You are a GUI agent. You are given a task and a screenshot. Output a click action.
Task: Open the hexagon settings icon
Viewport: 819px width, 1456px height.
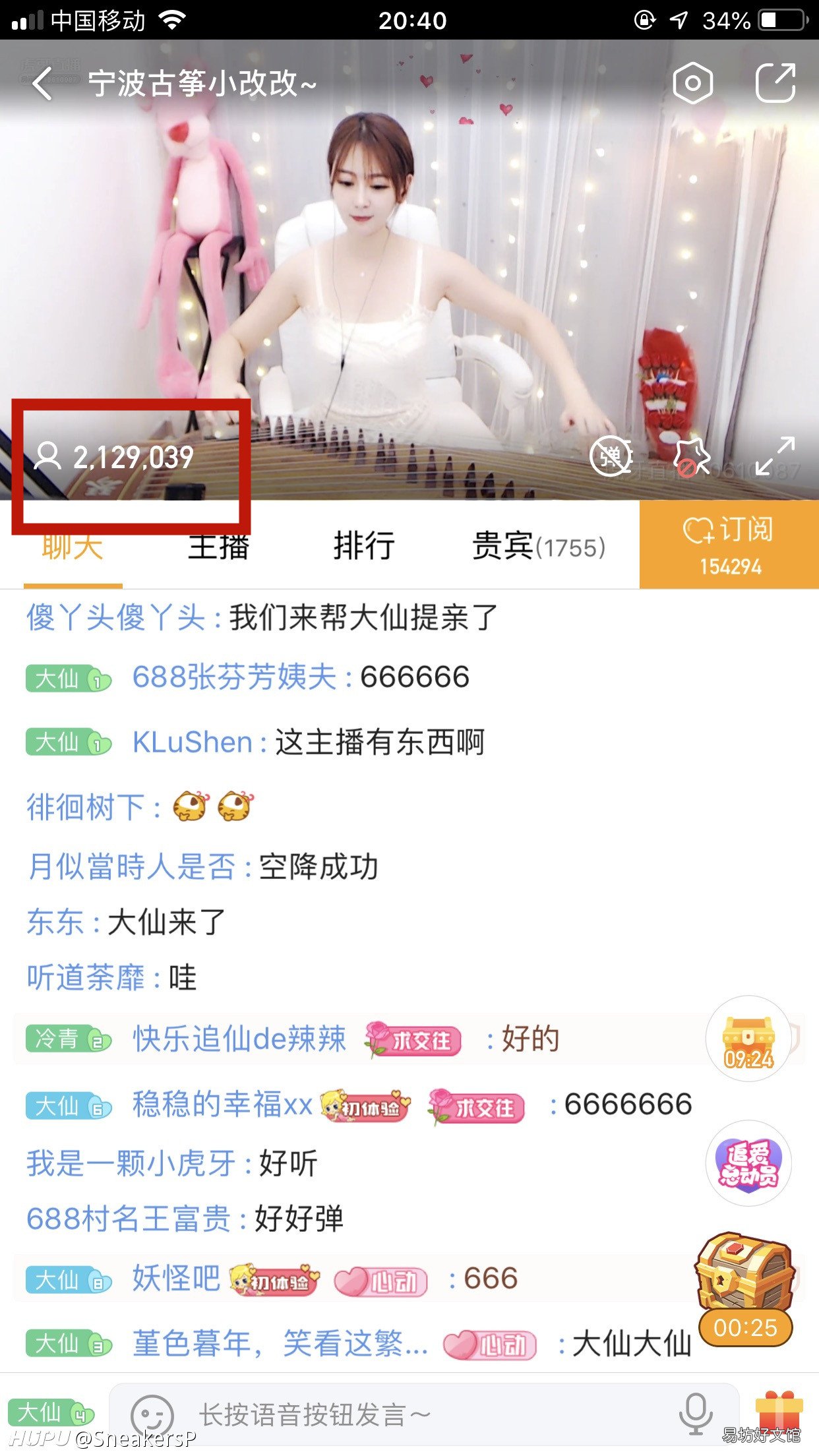[x=692, y=84]
